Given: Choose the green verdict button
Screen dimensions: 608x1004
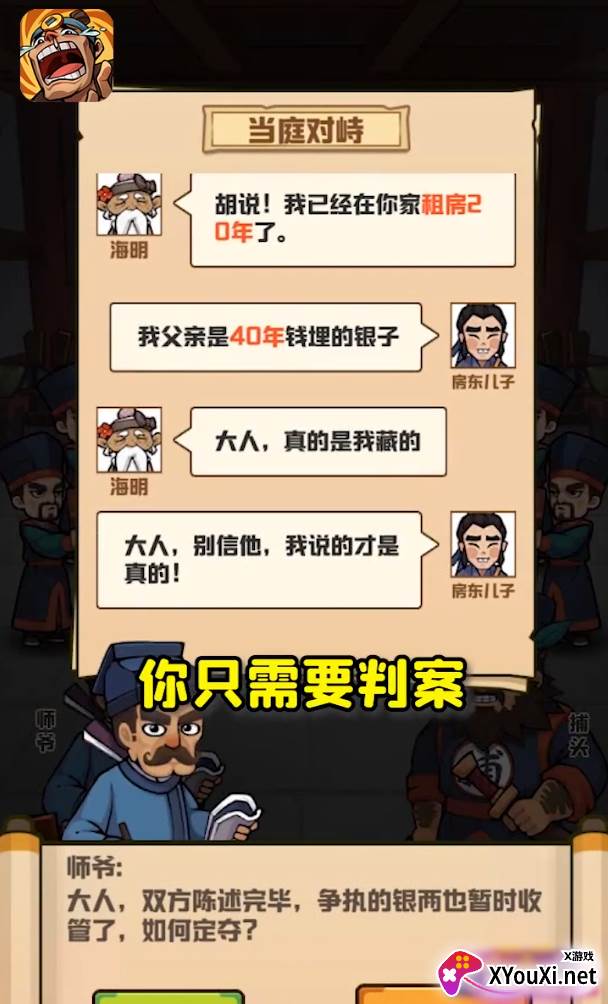Looking at the screenshot, I should [169, 996].
